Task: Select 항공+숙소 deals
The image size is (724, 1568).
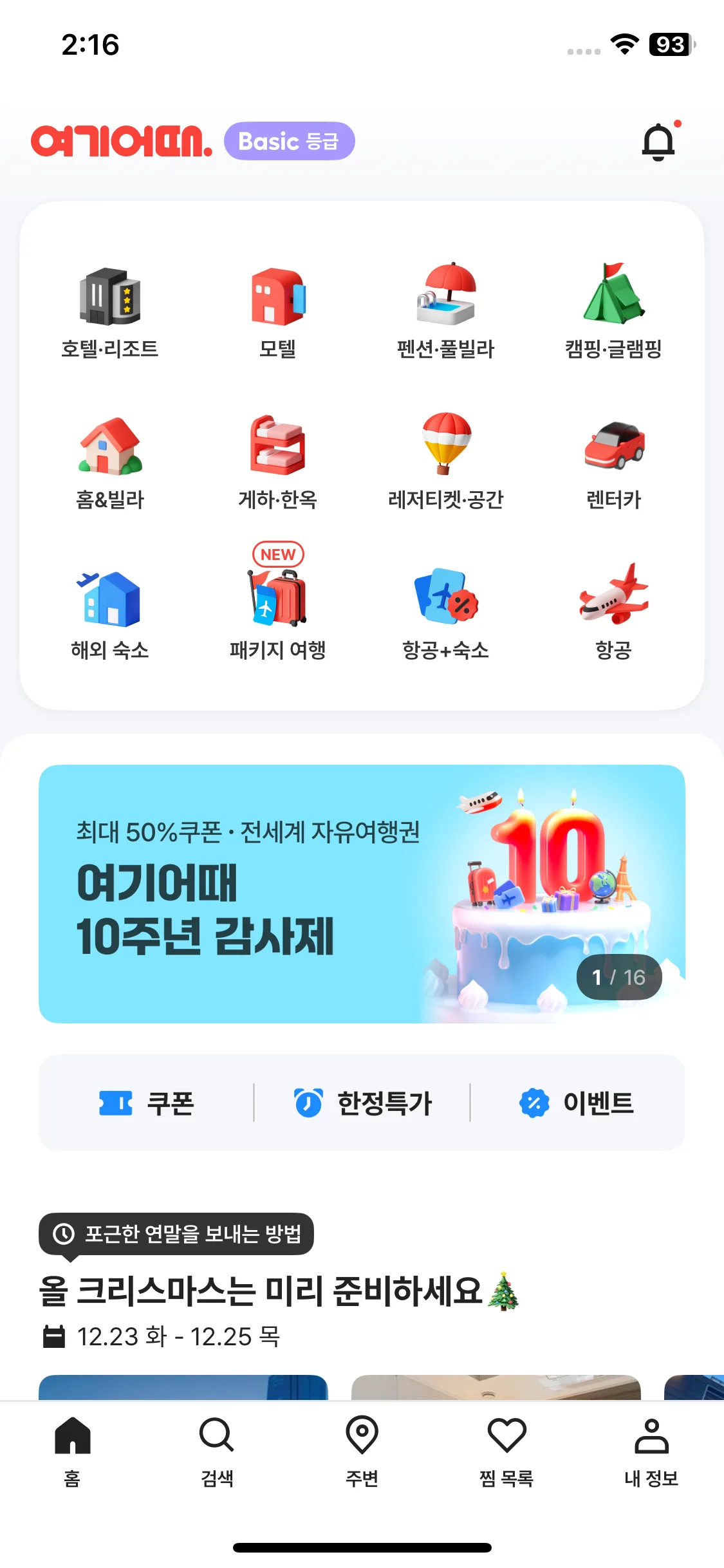Action: click(445, 613)
